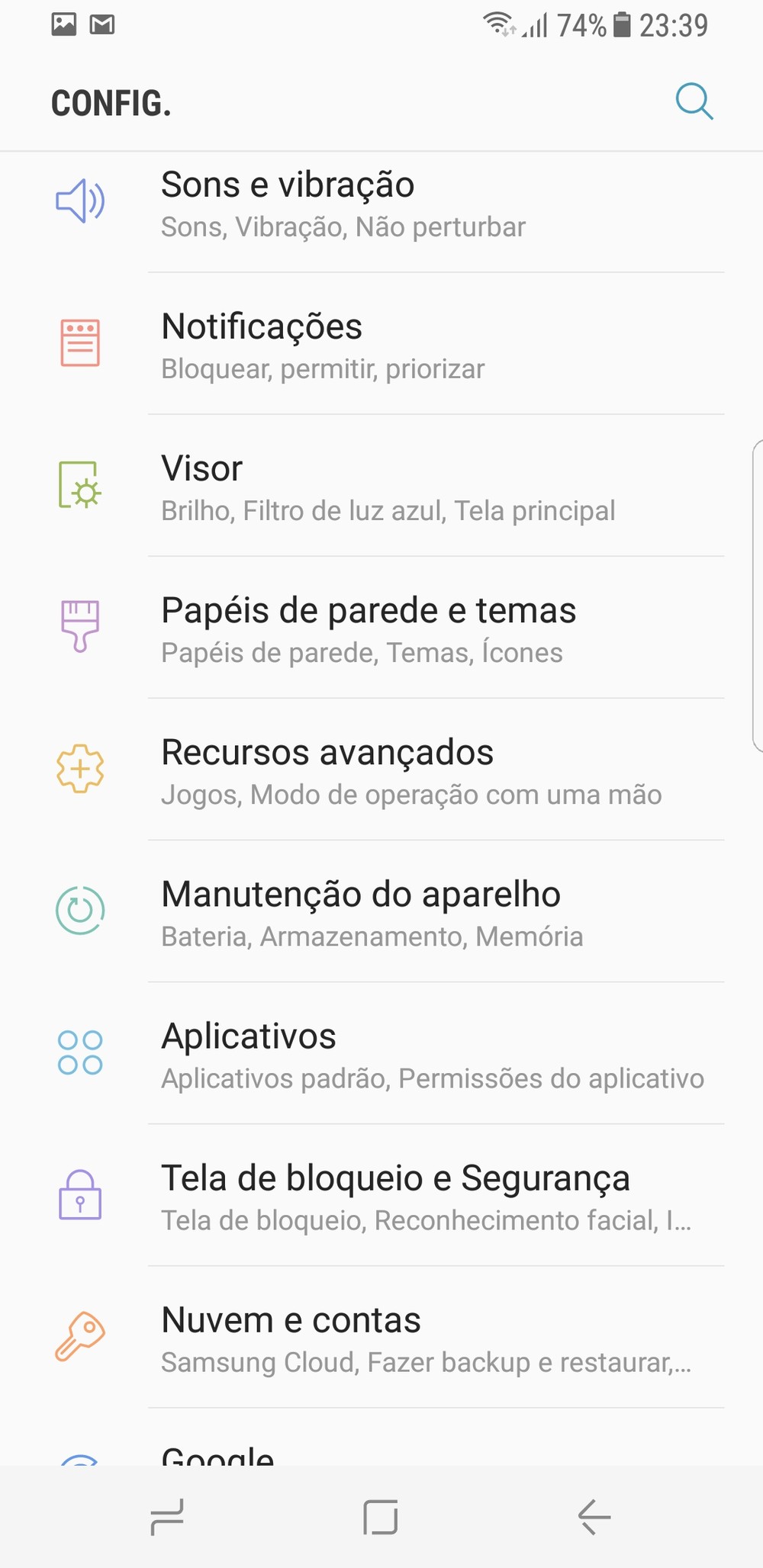Open Nuvem e contas
This screenshot has height=1568, width=763.
click(381, 1338)
